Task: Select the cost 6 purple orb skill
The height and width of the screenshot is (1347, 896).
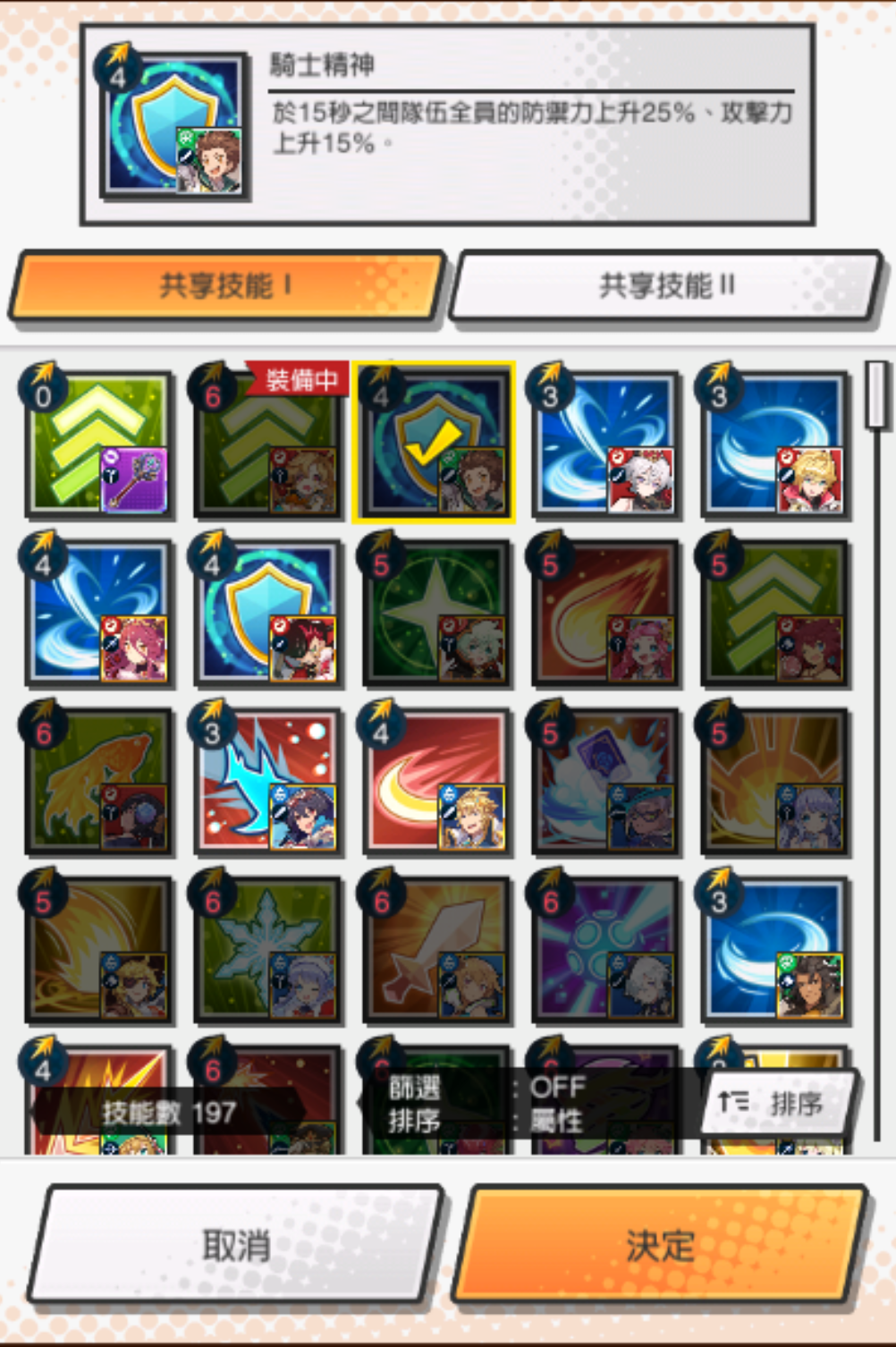Action: (604, 948)
